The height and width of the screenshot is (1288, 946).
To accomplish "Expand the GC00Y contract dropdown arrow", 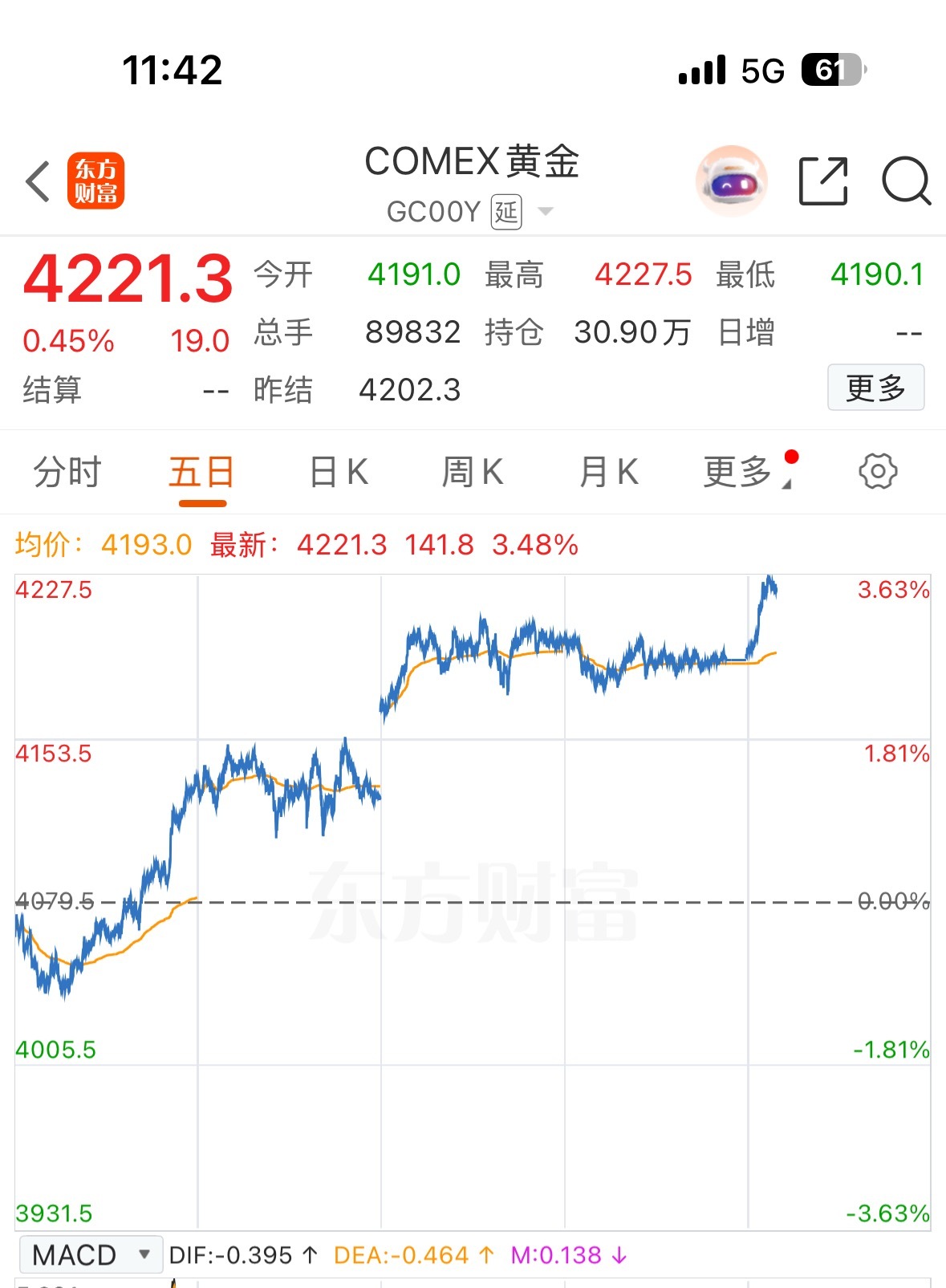I will tap(545, 213).
